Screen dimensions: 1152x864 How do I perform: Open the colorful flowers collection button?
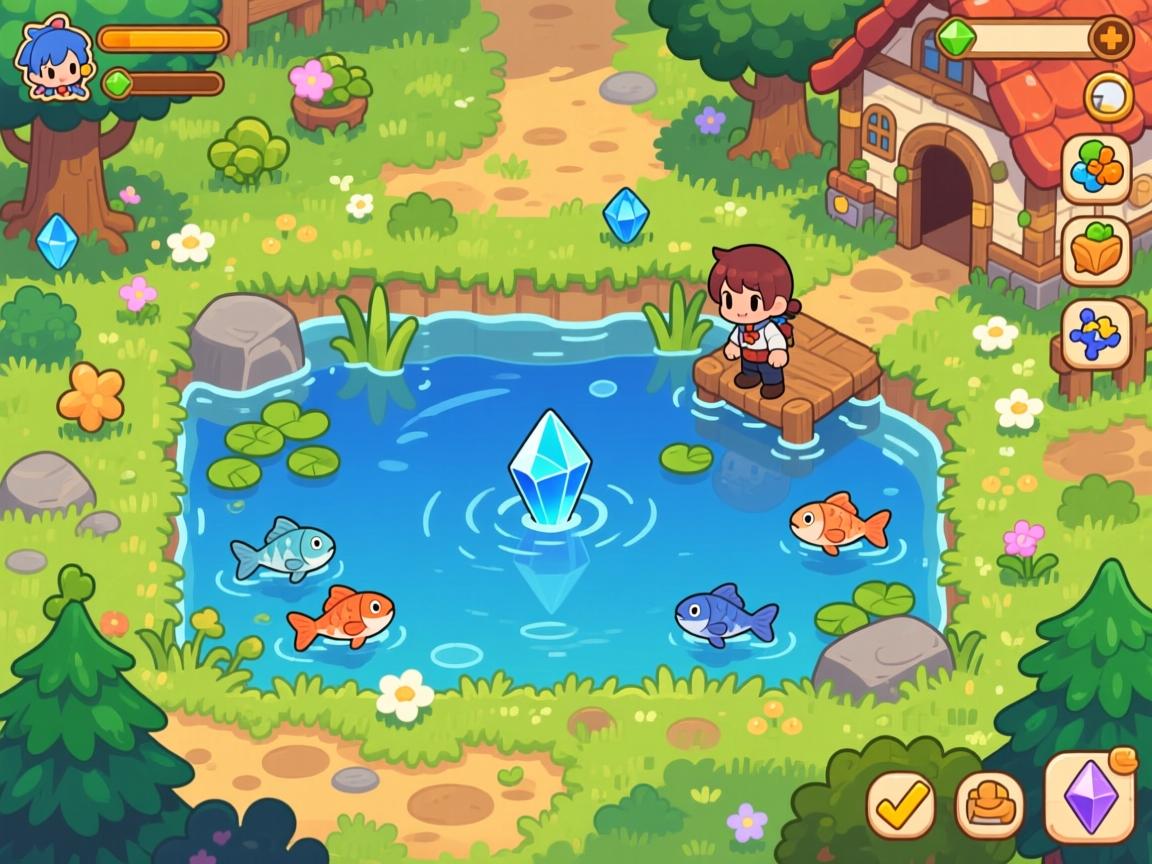coord(1096,169)
